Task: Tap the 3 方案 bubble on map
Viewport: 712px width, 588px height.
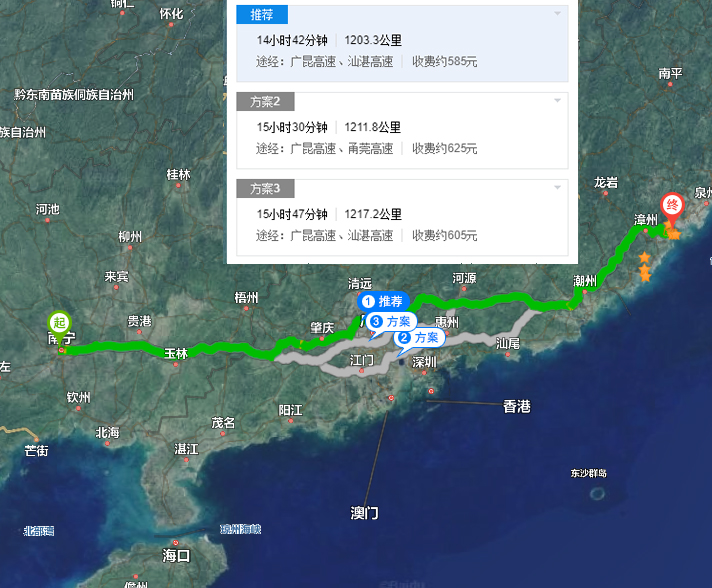Action: click(390, 321)
